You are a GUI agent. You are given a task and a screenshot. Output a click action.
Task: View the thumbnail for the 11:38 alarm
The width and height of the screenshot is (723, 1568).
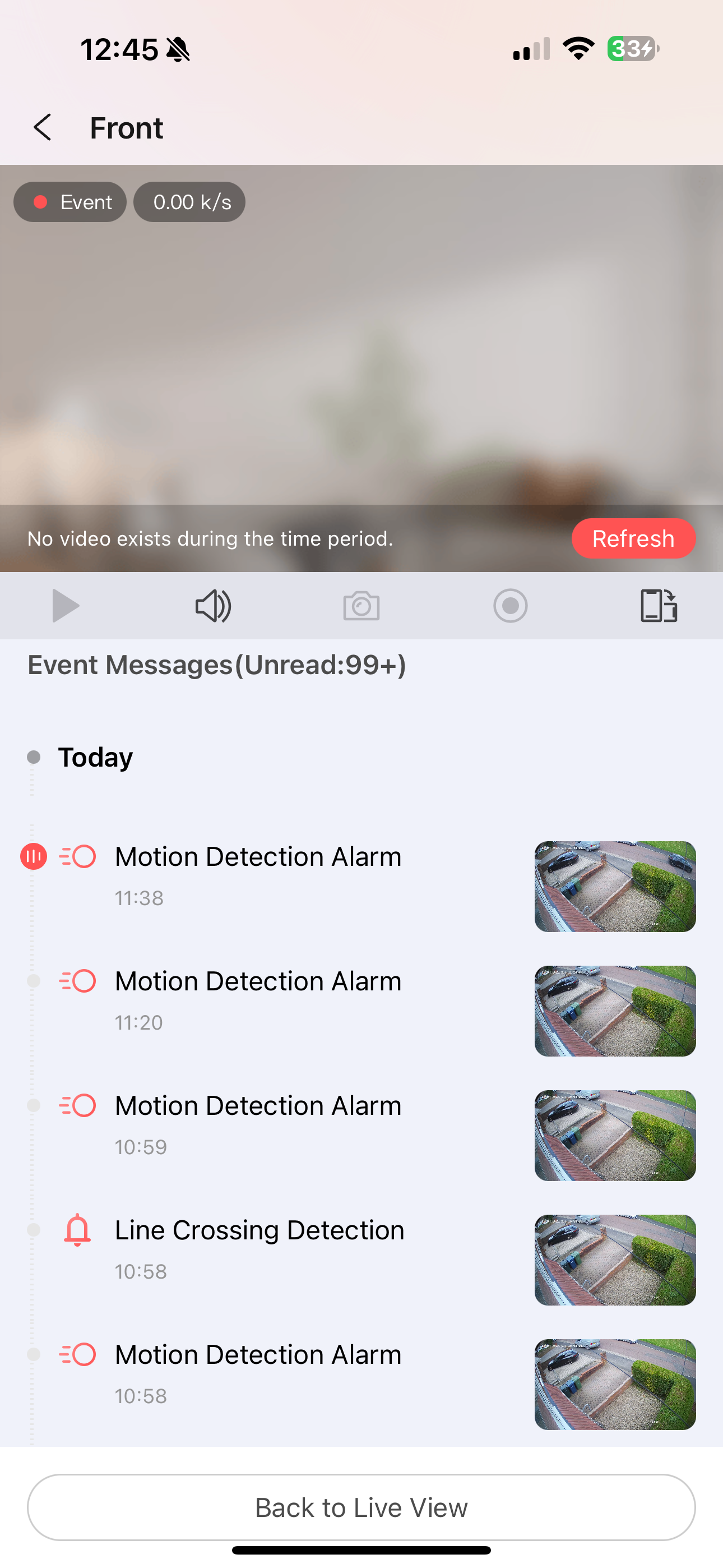(615, 886)
